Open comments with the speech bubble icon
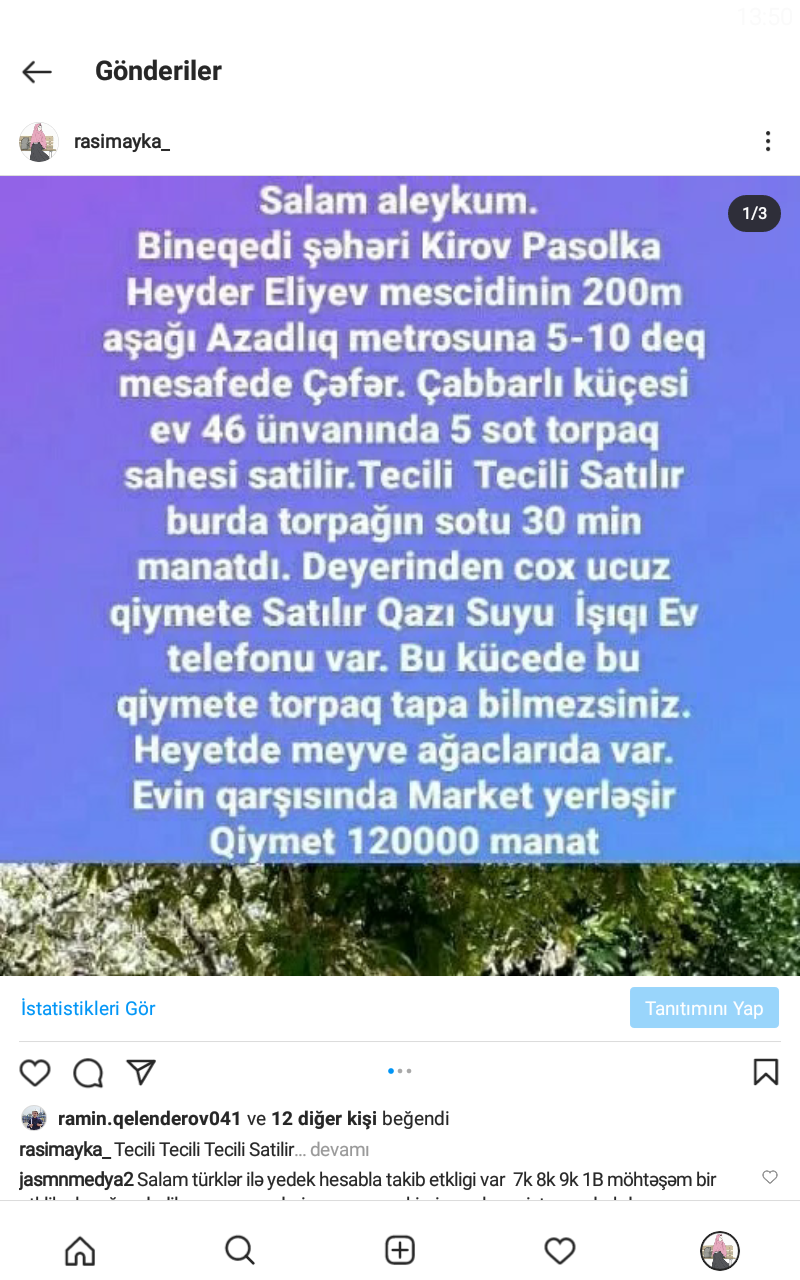Screen dimensions: 800x1280 click(88, 1072)
